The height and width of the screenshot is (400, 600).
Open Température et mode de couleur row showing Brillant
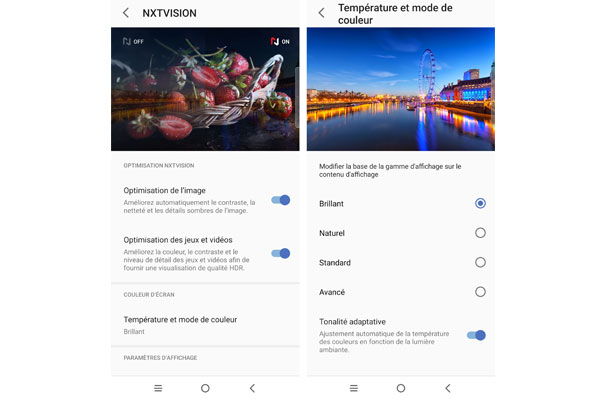point(200,324)
